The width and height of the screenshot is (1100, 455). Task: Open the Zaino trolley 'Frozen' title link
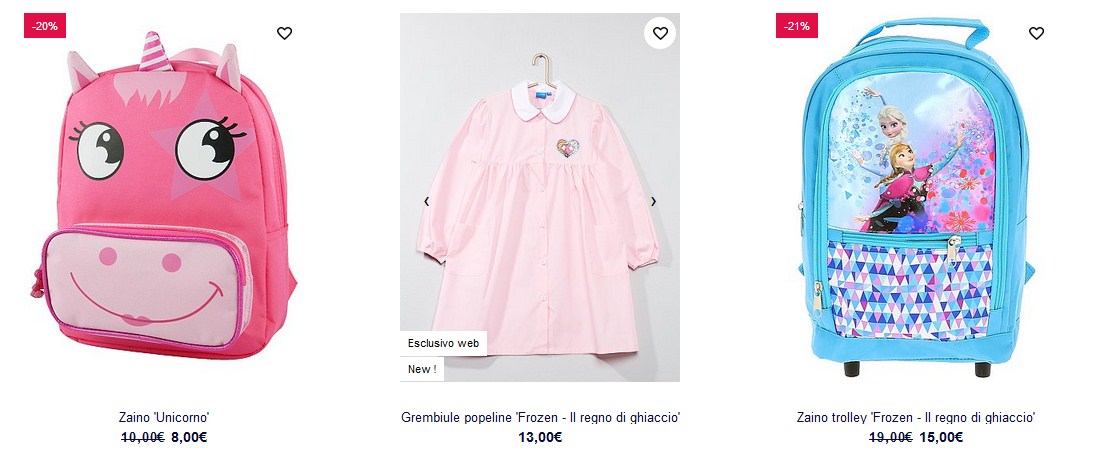tap(916, 417)
